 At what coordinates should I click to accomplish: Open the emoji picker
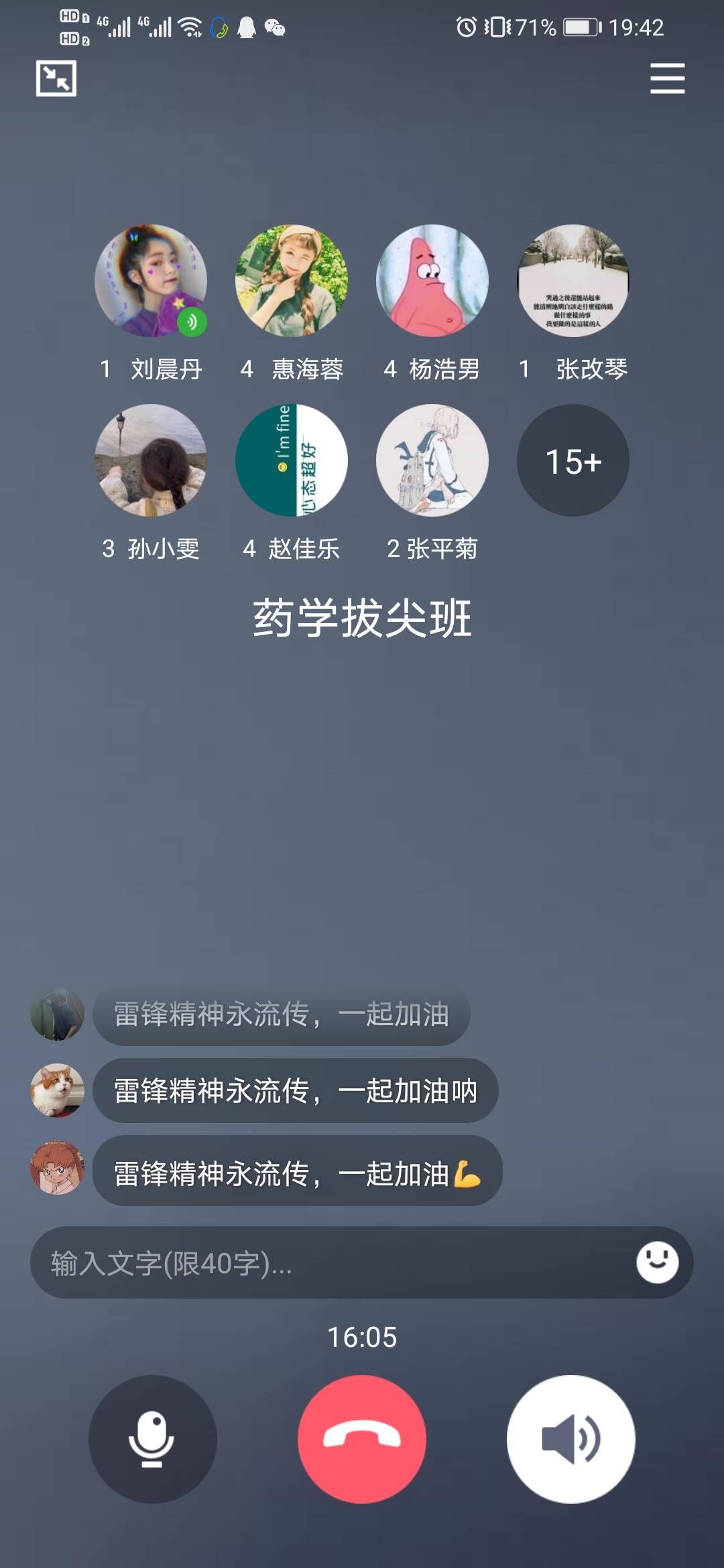657,1262
